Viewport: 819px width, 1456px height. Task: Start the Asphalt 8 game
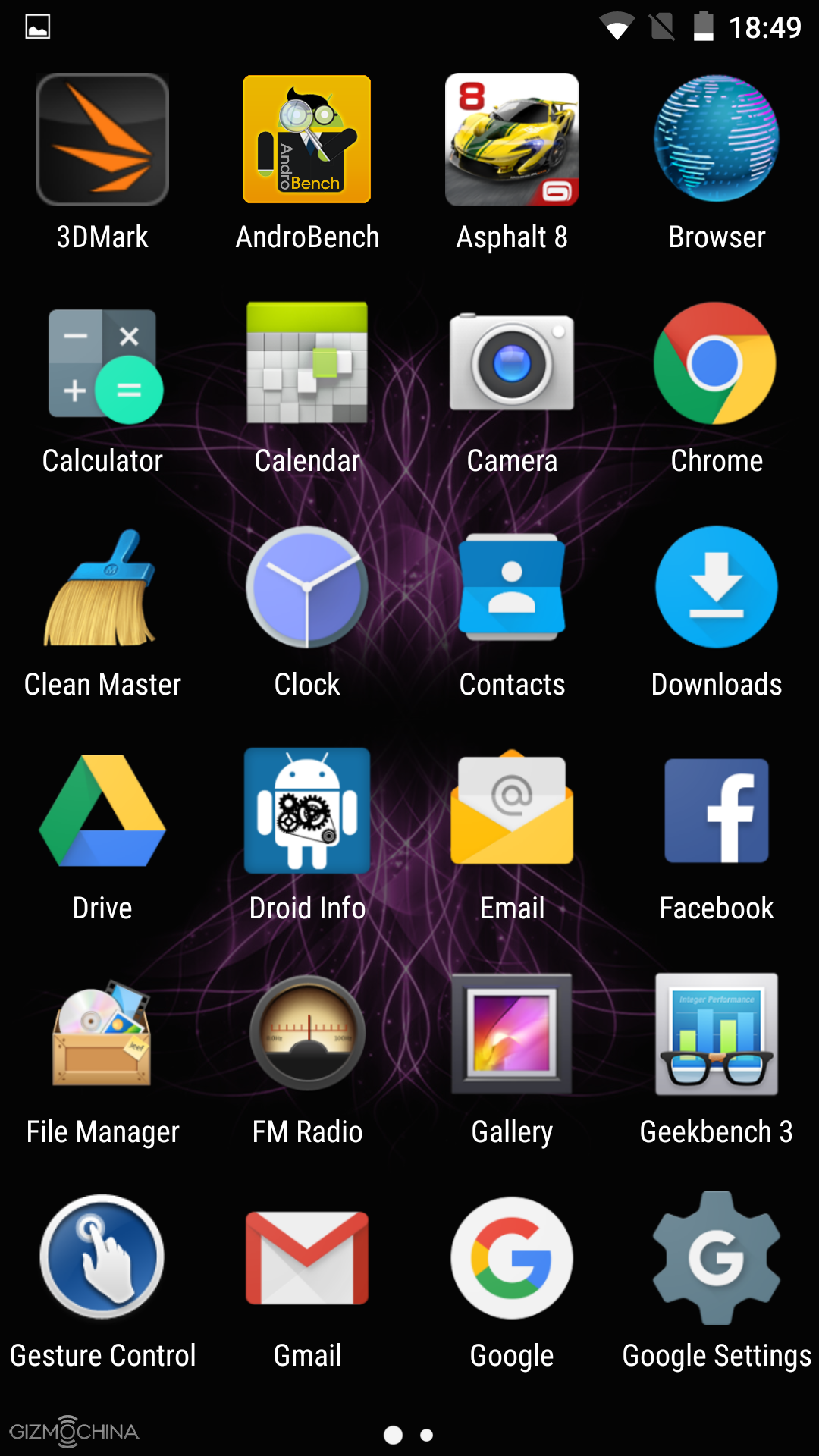(x=512, y=140)
